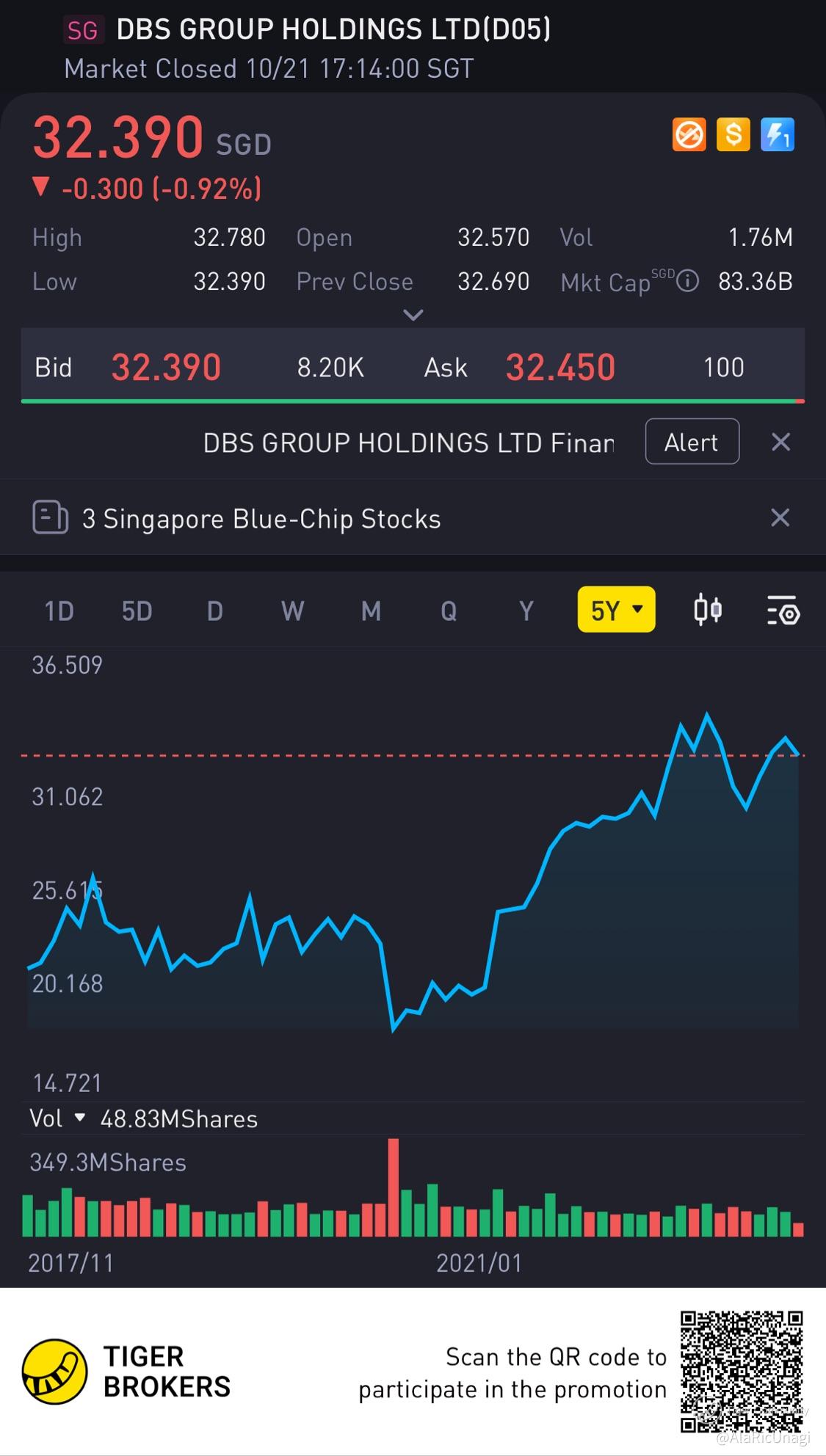The image size is (826, 1456).
Task: Open 3 Singapore Blue-Chip Stocks article
Action: tap(261, 519)
